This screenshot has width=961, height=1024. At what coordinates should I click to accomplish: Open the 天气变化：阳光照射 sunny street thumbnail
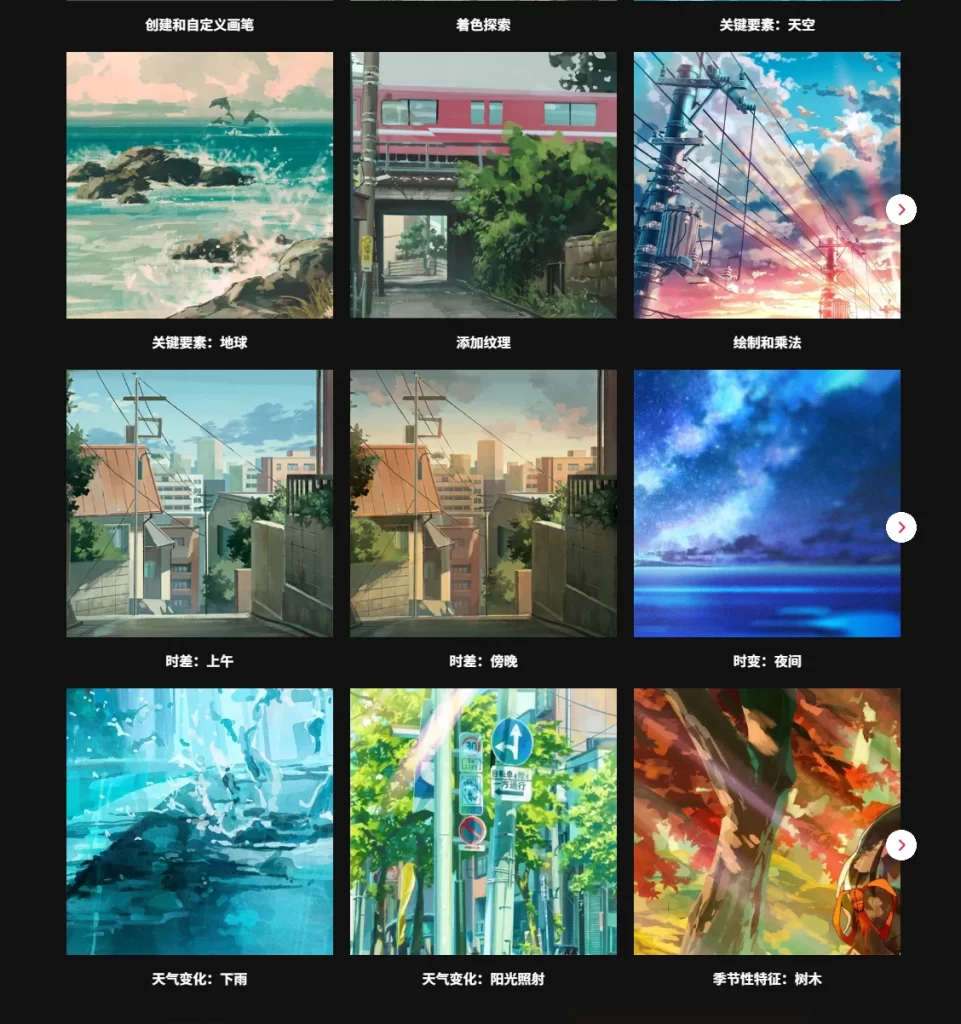pos(482,821)
